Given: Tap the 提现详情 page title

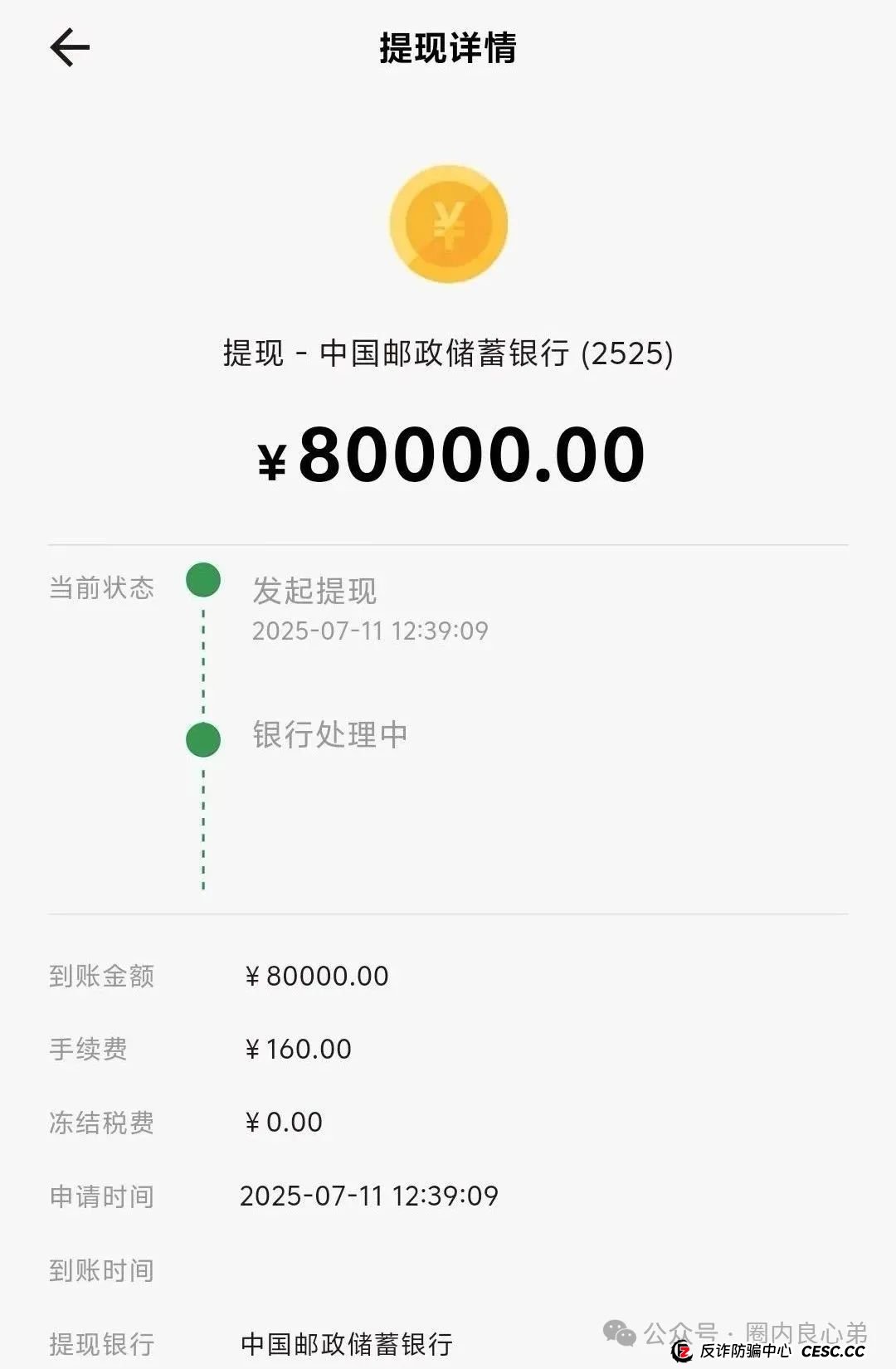Looking at the screenshot, I should 448,47.
